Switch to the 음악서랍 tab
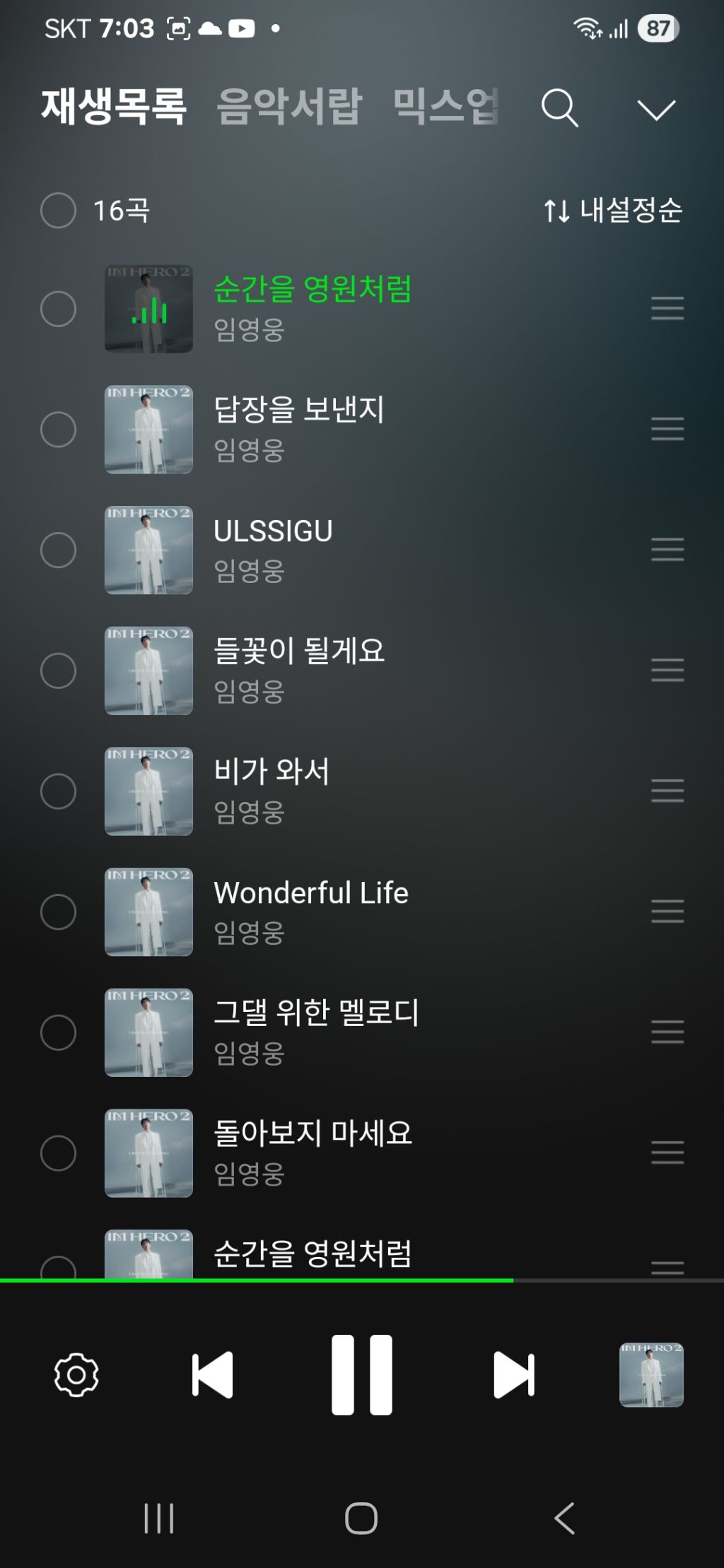The image size is (724, 1568). click(289, 107)
